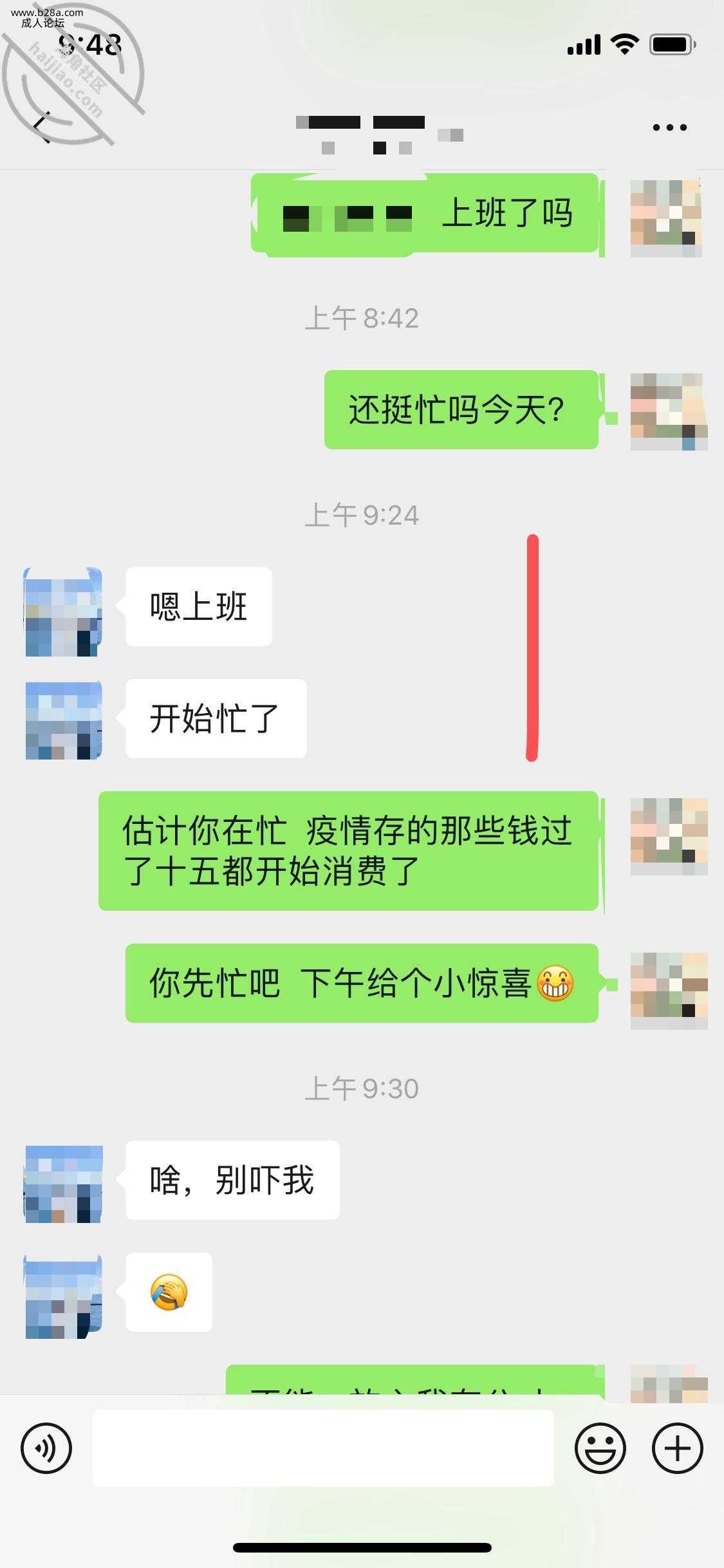Open own avatar beside 还挺忙吗今天?

click(x=668, y=411)
